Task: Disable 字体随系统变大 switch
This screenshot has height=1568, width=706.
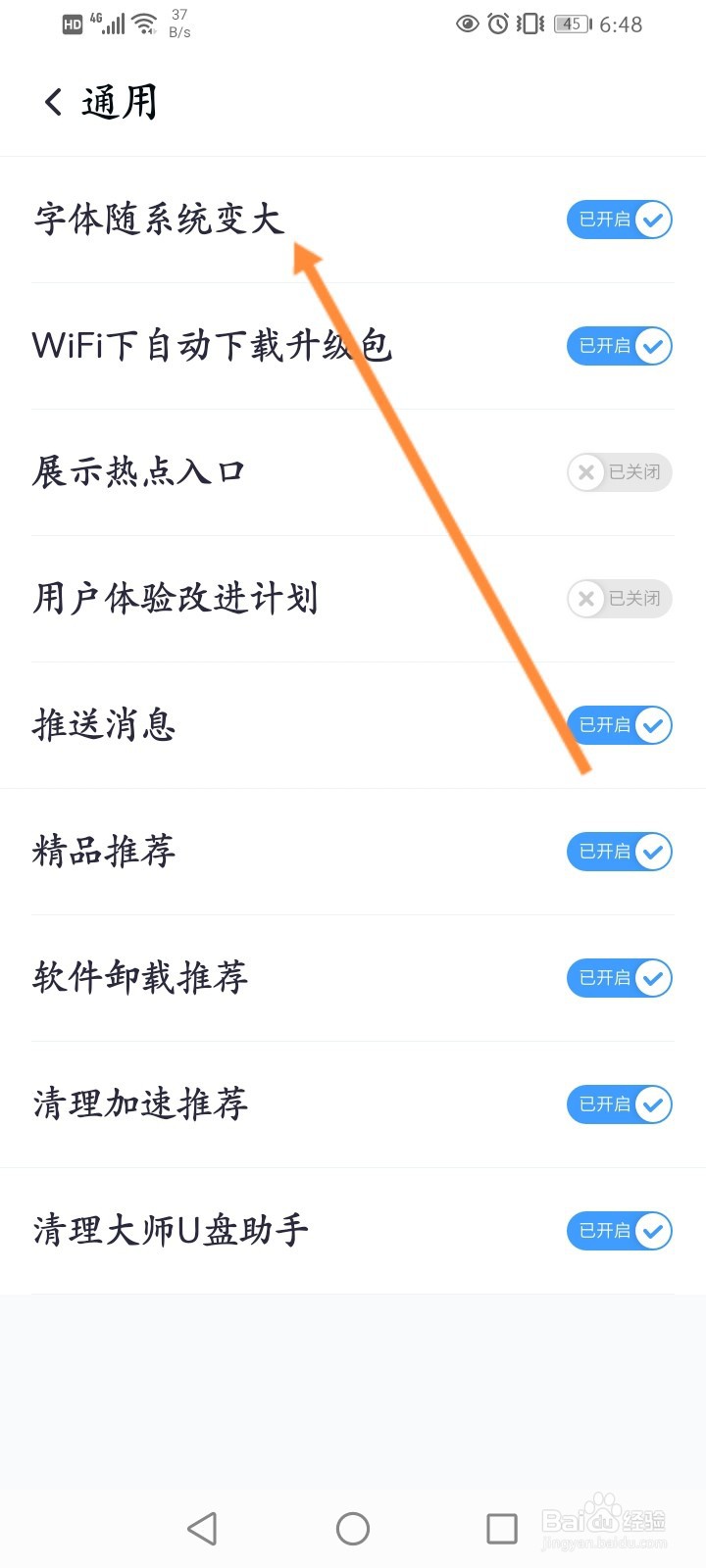Action: coord(619,220)
